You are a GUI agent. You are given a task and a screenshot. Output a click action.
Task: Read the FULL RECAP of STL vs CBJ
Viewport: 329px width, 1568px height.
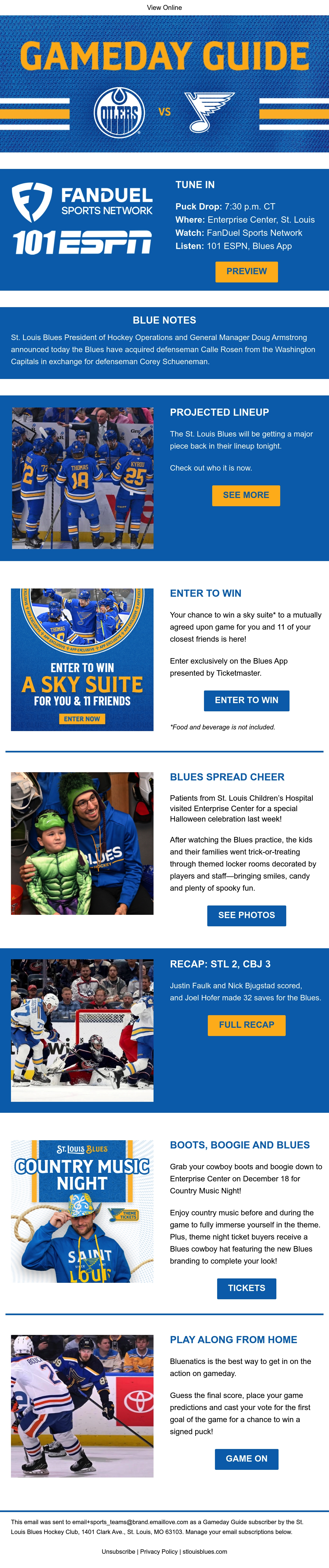(246, 1025)
